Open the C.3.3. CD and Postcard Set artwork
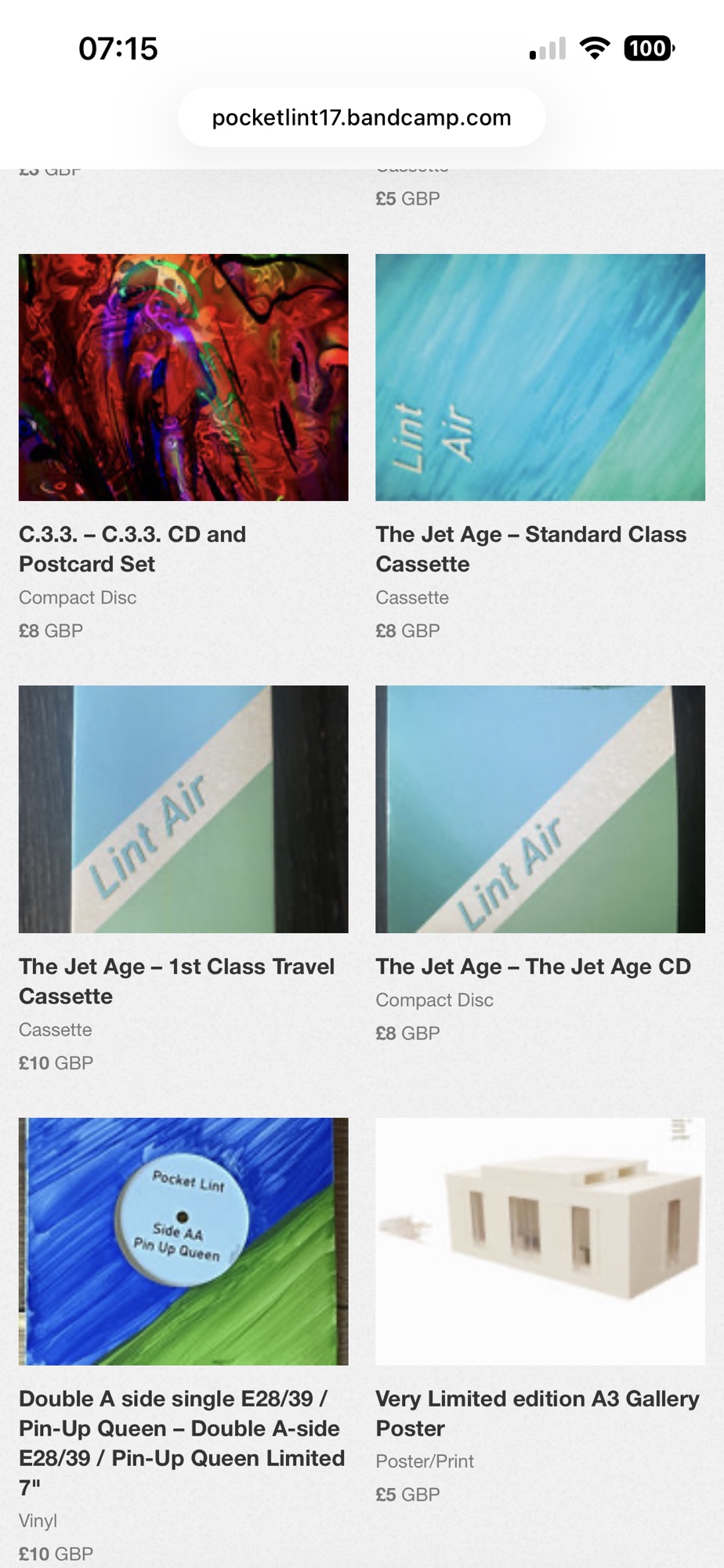 183,377
